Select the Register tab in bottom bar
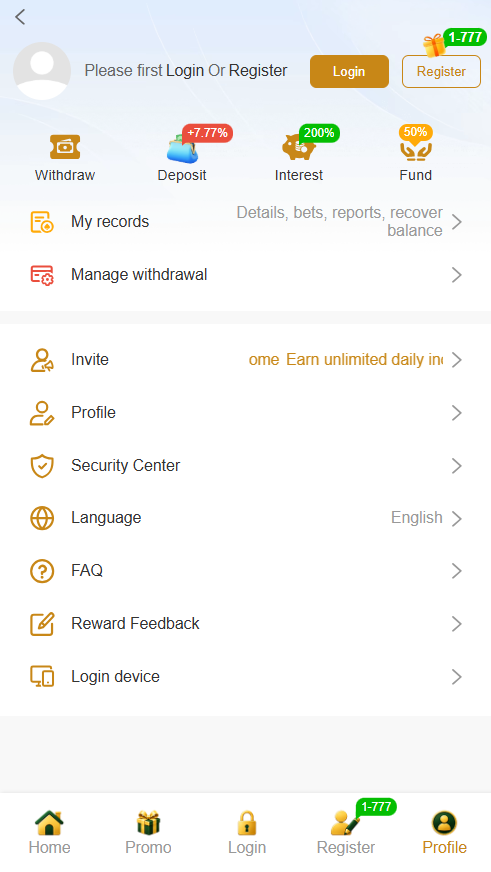The width and height of the screenshot is (491, 872). (346, 833)
